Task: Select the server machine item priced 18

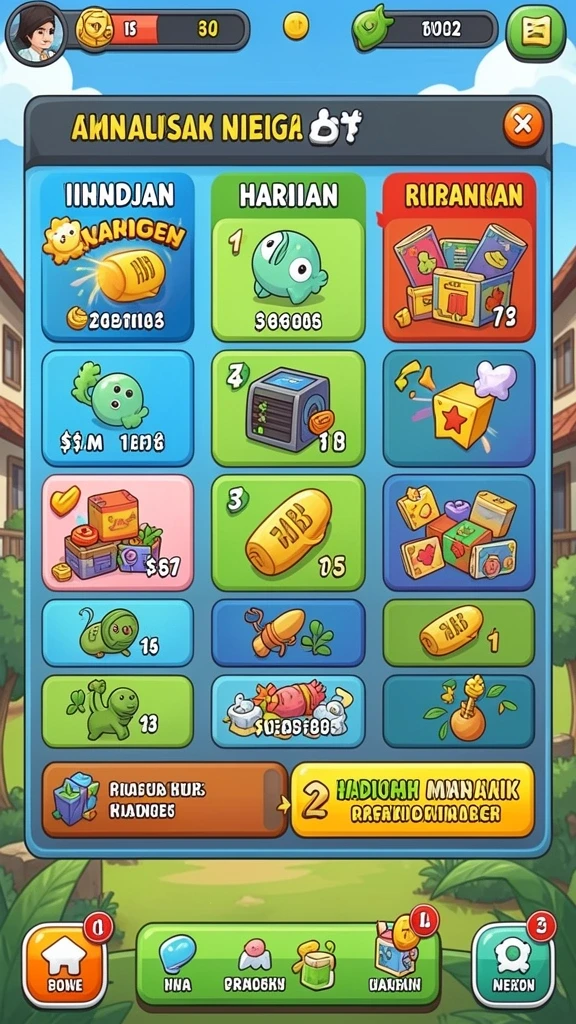Action: click(x=288, y=408)
